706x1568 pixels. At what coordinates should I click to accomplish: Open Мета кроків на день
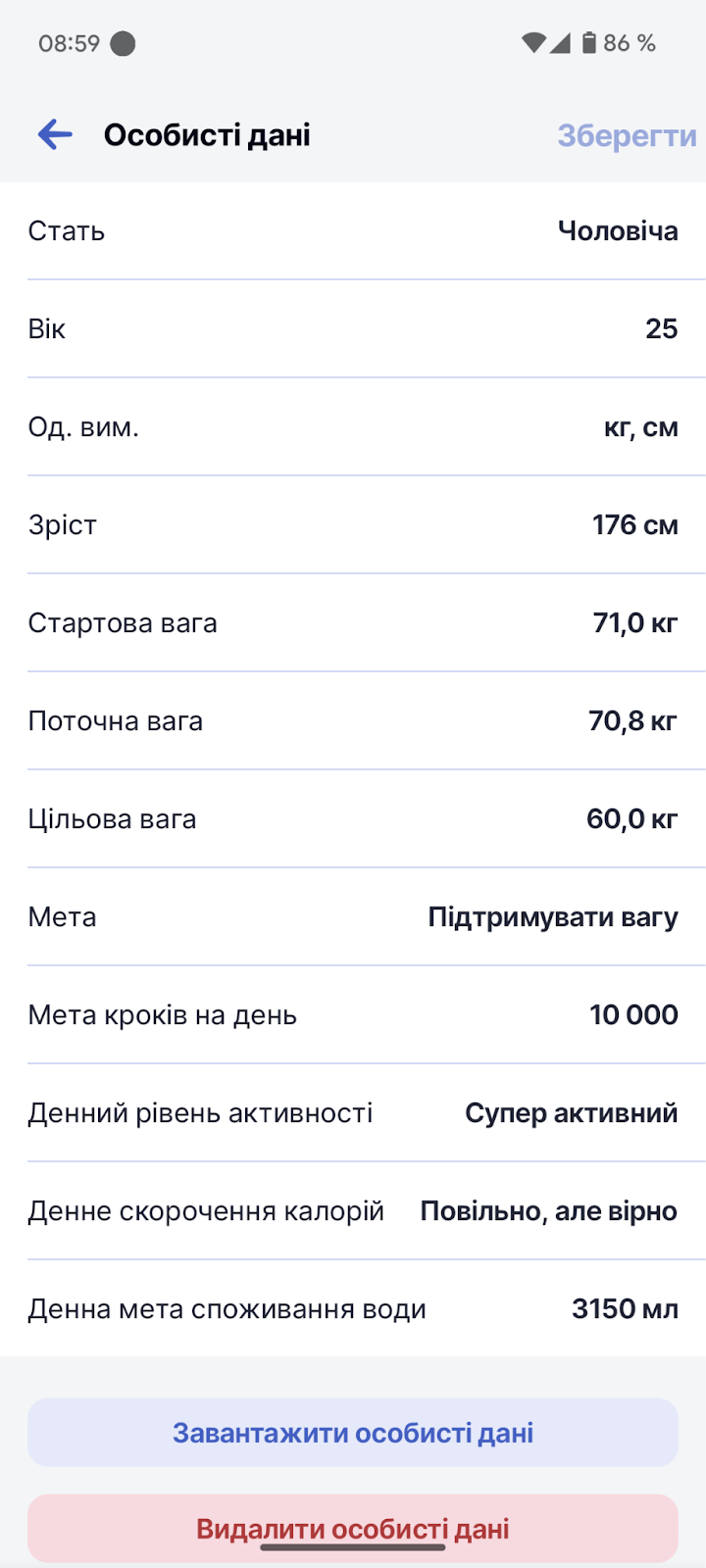click(x=353, y=1015)
